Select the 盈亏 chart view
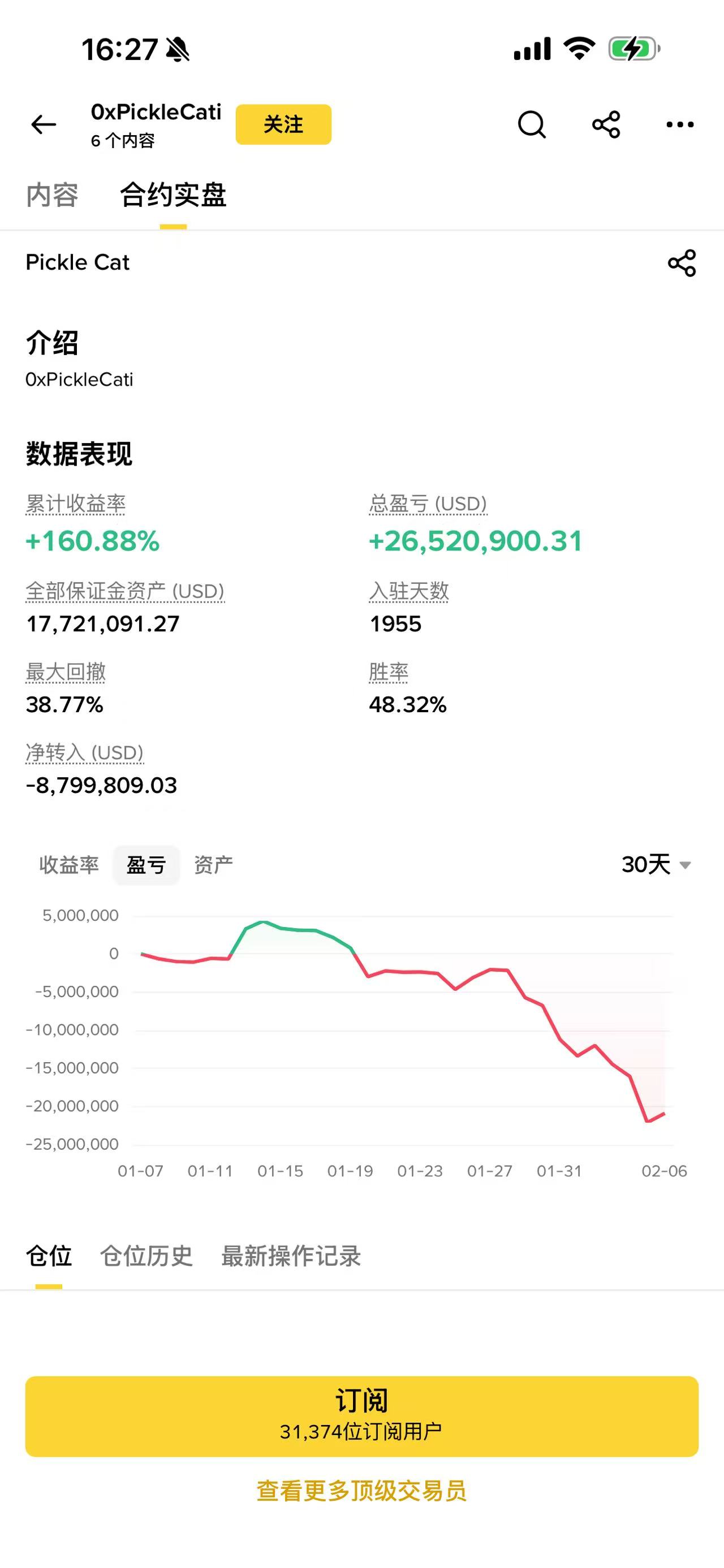The height and width of the screenshot is (1568, 724). click(x=146, y=865)
